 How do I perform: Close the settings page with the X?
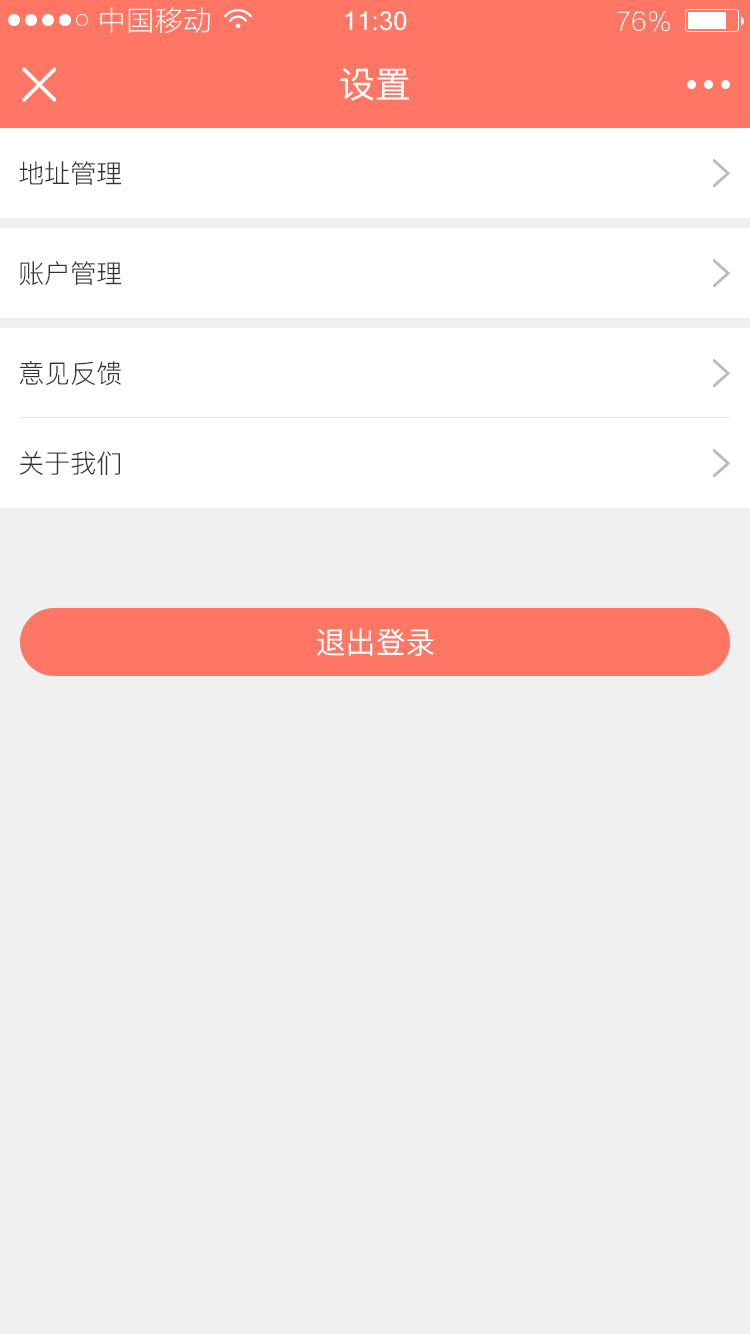coord(39,85)
